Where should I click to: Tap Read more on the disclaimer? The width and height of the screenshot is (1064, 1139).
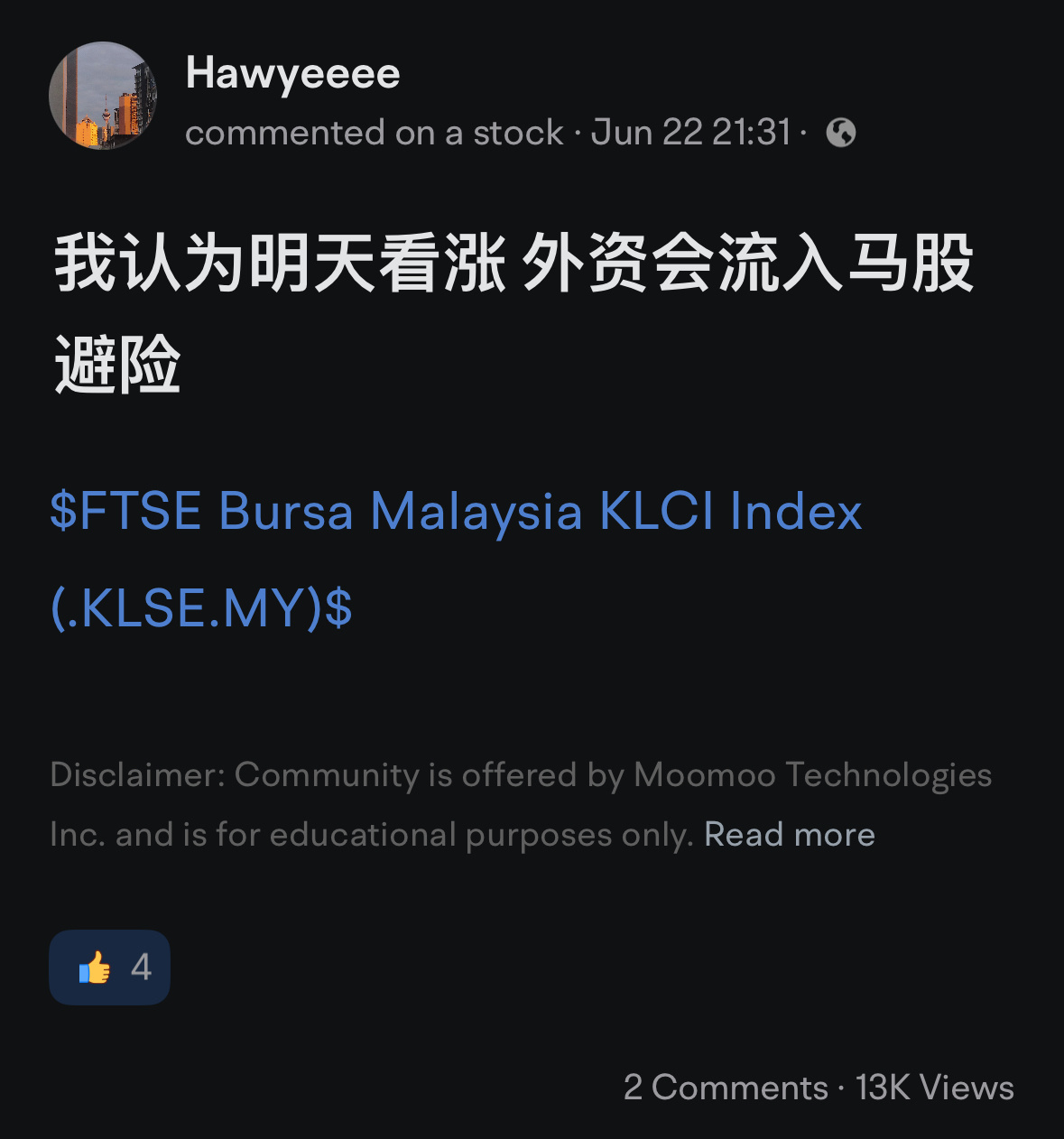(789, 835)
